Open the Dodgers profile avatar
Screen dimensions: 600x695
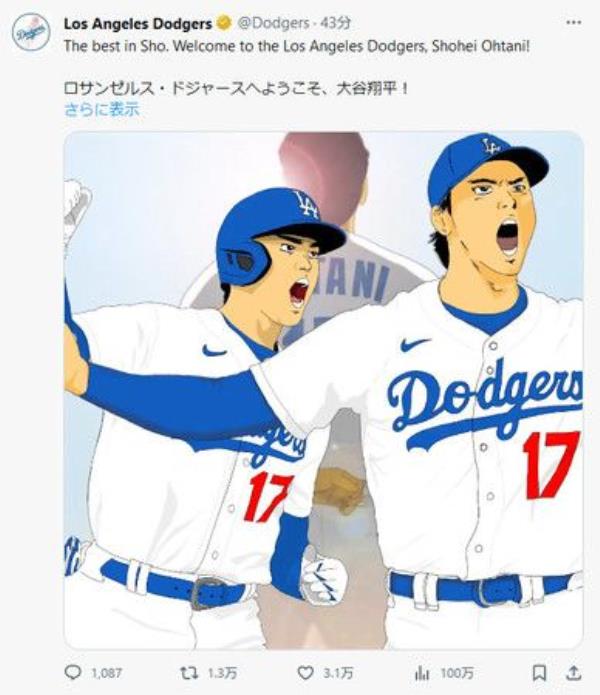[31, 32]
